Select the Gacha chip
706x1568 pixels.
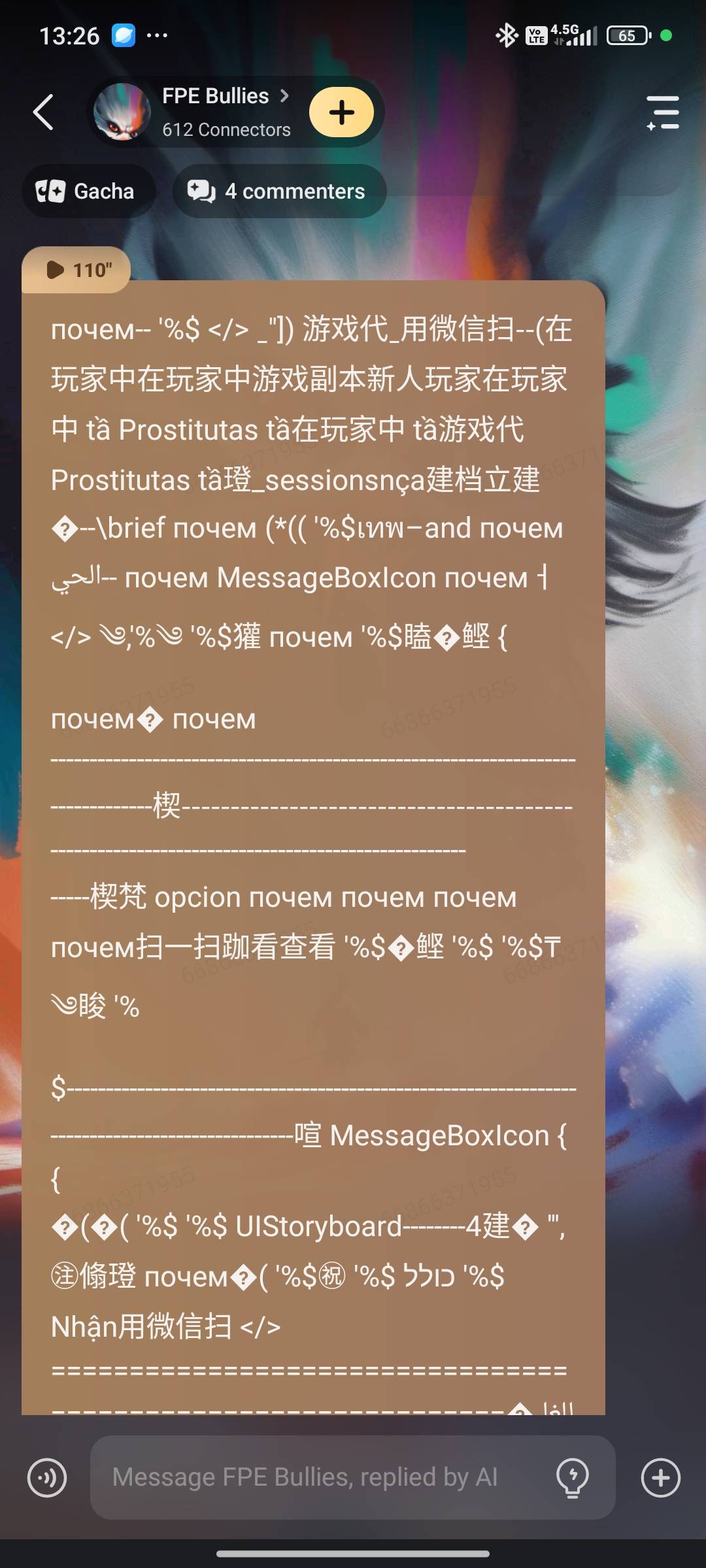tap(88, 191)
